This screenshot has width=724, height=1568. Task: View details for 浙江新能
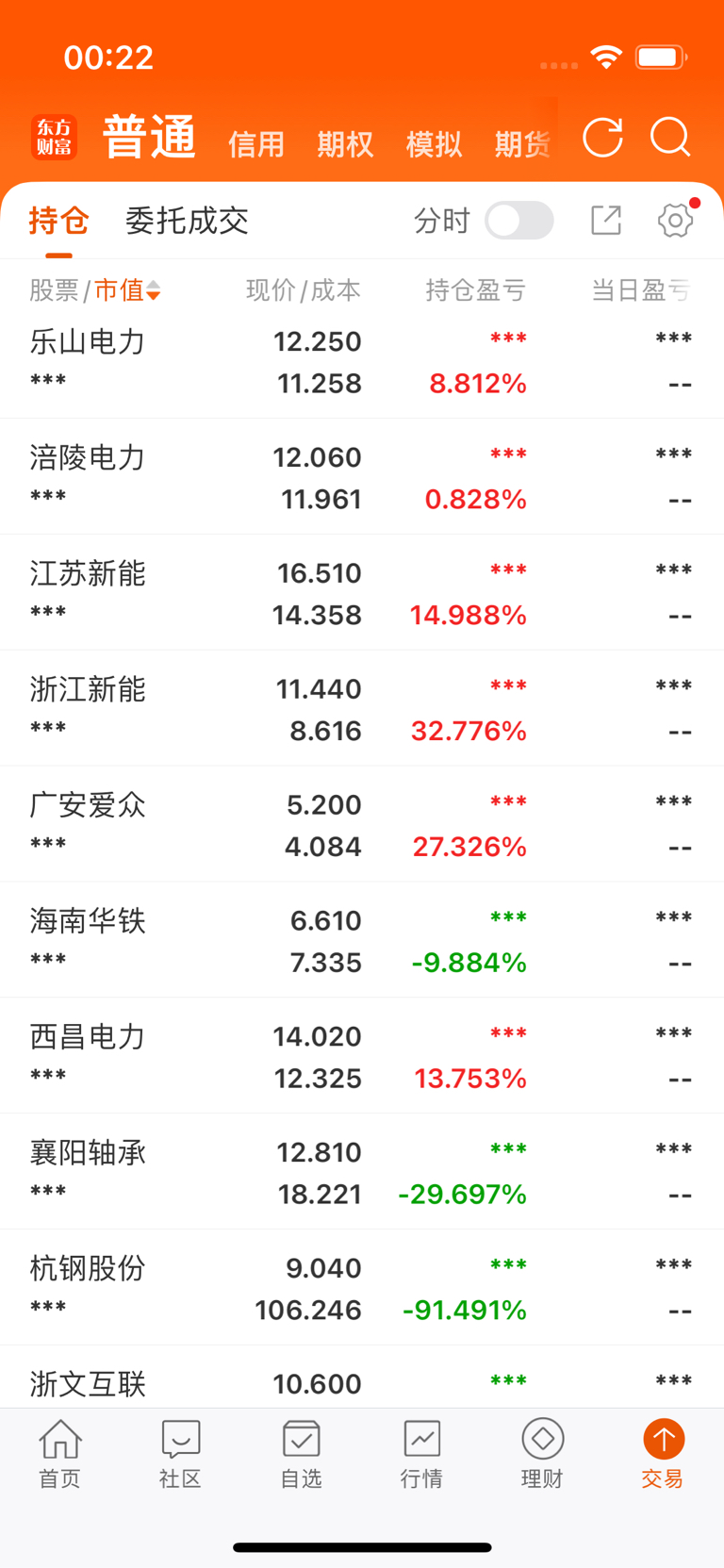[x=362, y=708]
